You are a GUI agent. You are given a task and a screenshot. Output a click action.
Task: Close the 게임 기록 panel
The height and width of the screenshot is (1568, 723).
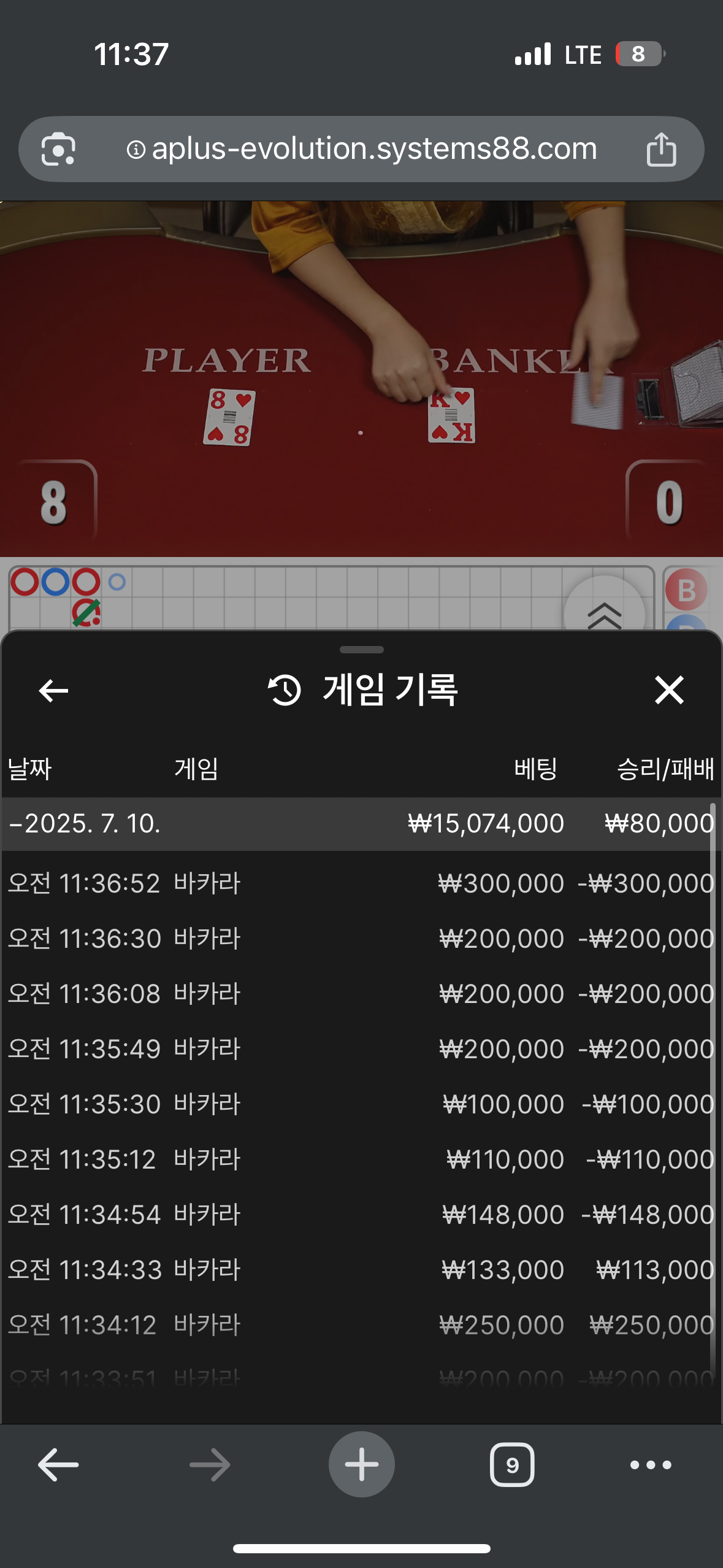coord(668,690)
